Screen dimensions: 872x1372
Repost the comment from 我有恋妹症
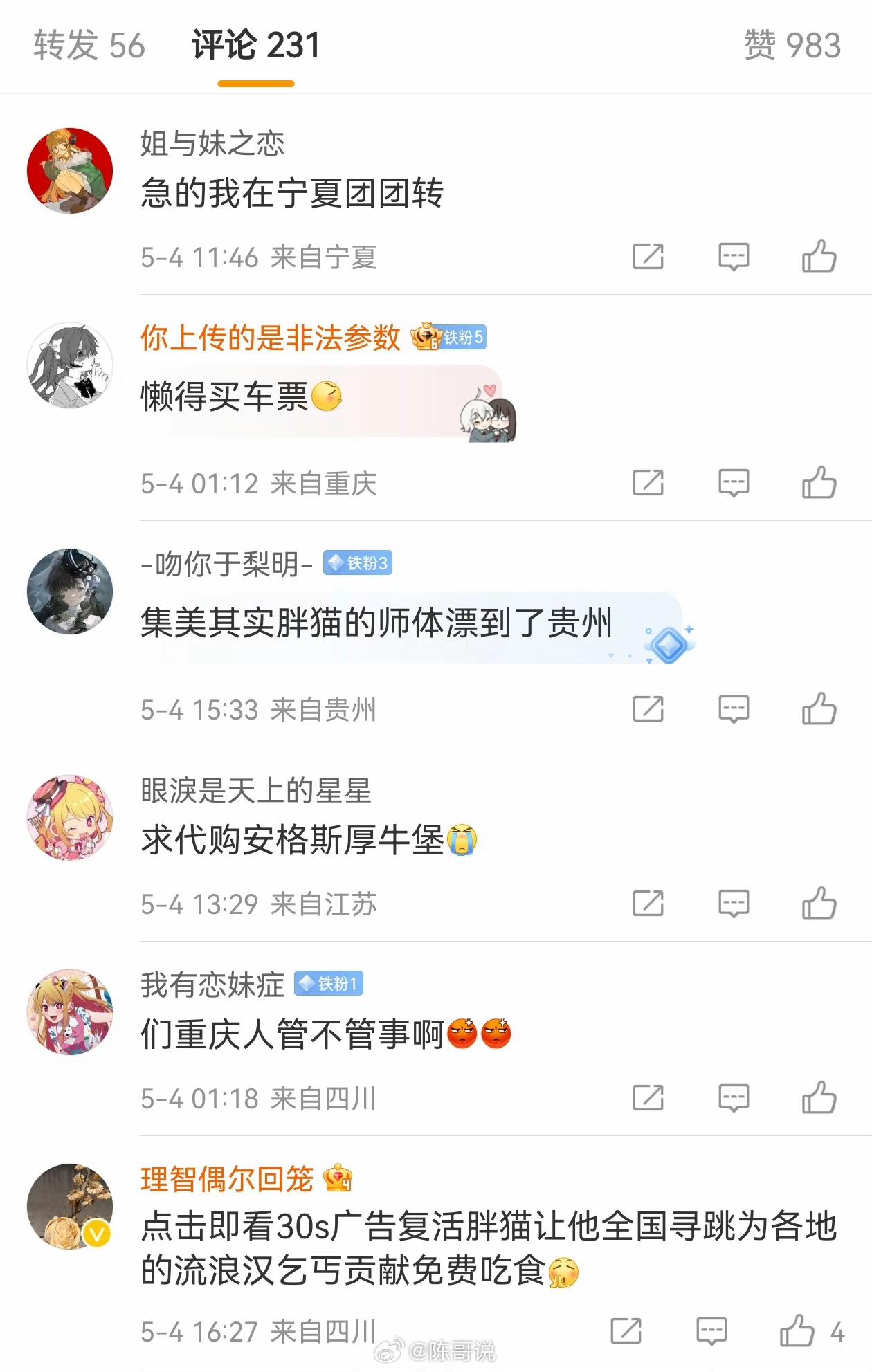tap(648, 1098)
